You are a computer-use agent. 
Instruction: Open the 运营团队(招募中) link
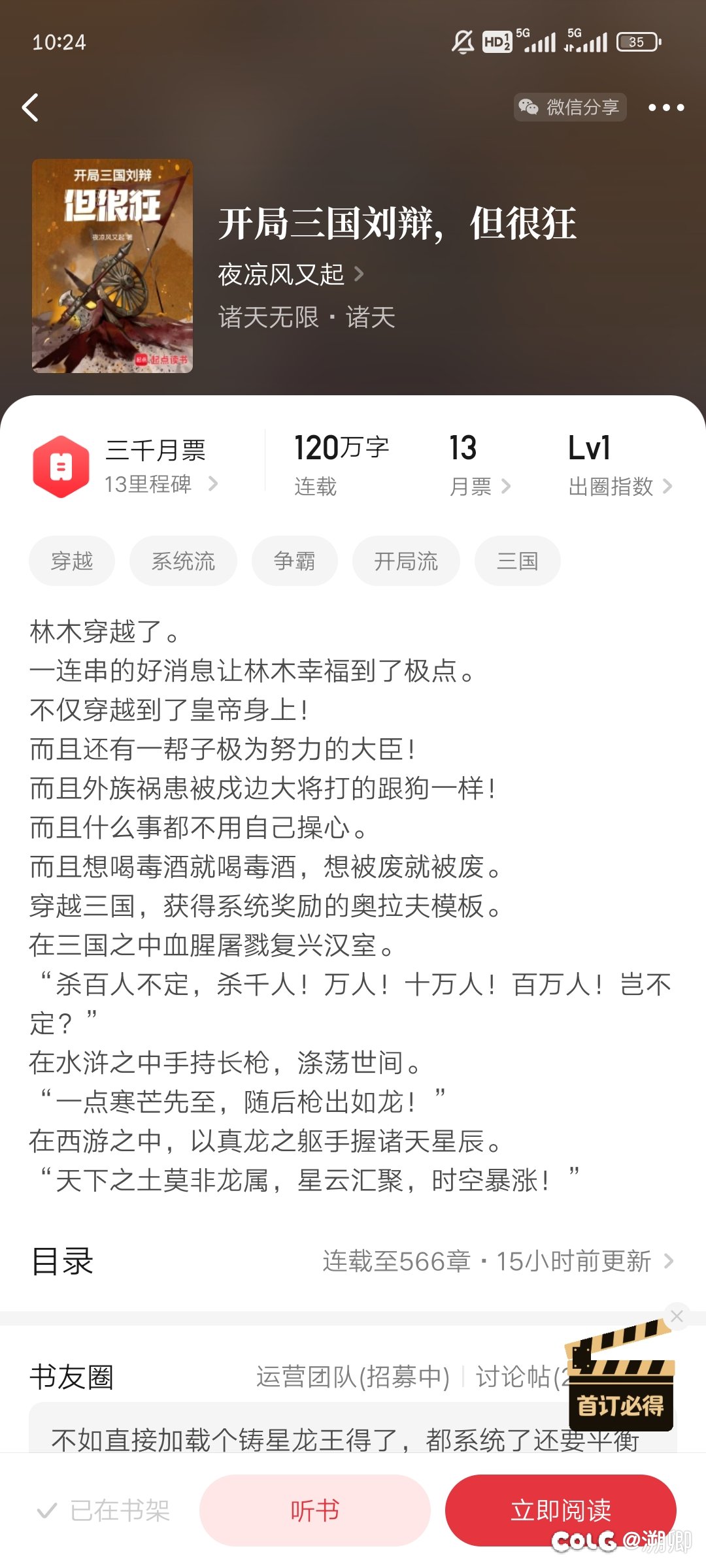coord(353,1377)
